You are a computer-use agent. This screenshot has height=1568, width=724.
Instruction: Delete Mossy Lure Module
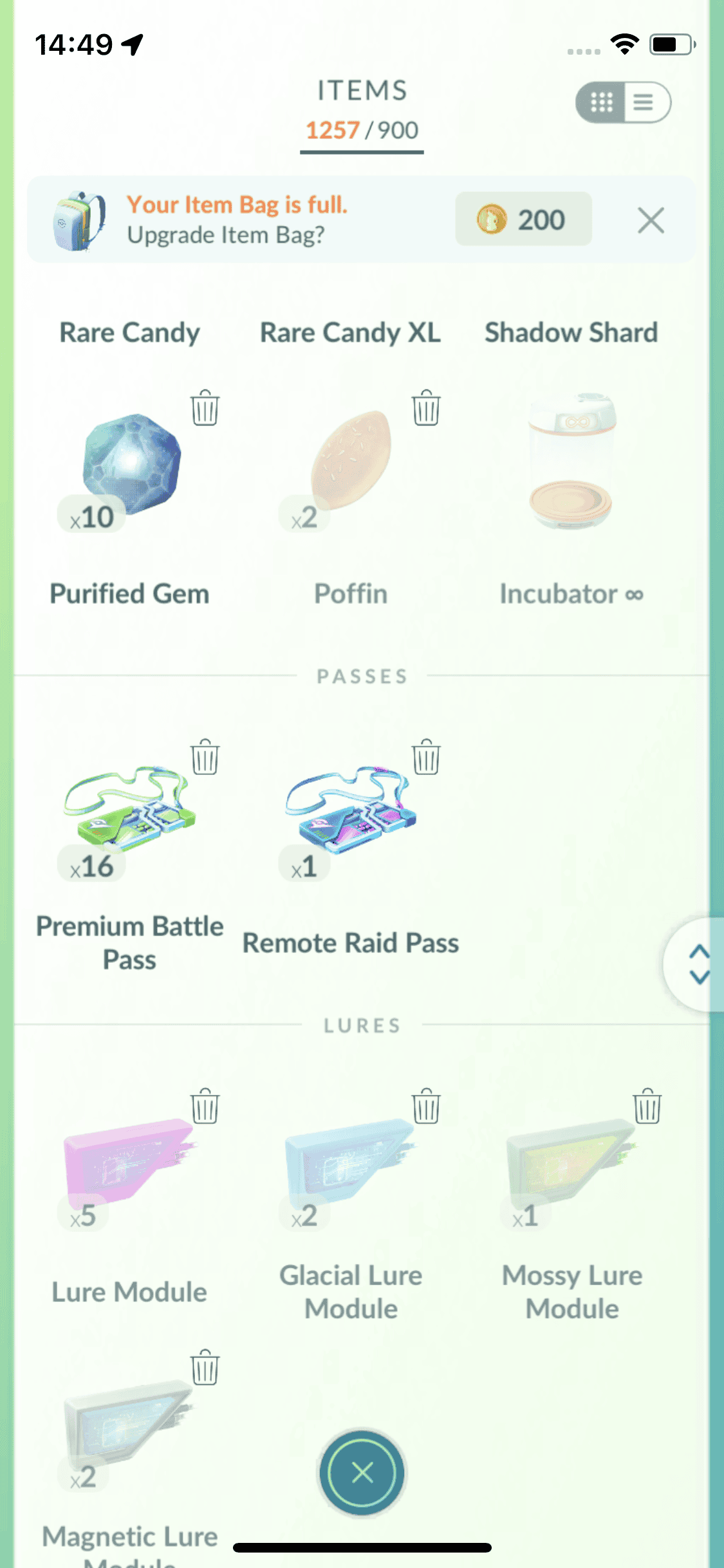647,1106
